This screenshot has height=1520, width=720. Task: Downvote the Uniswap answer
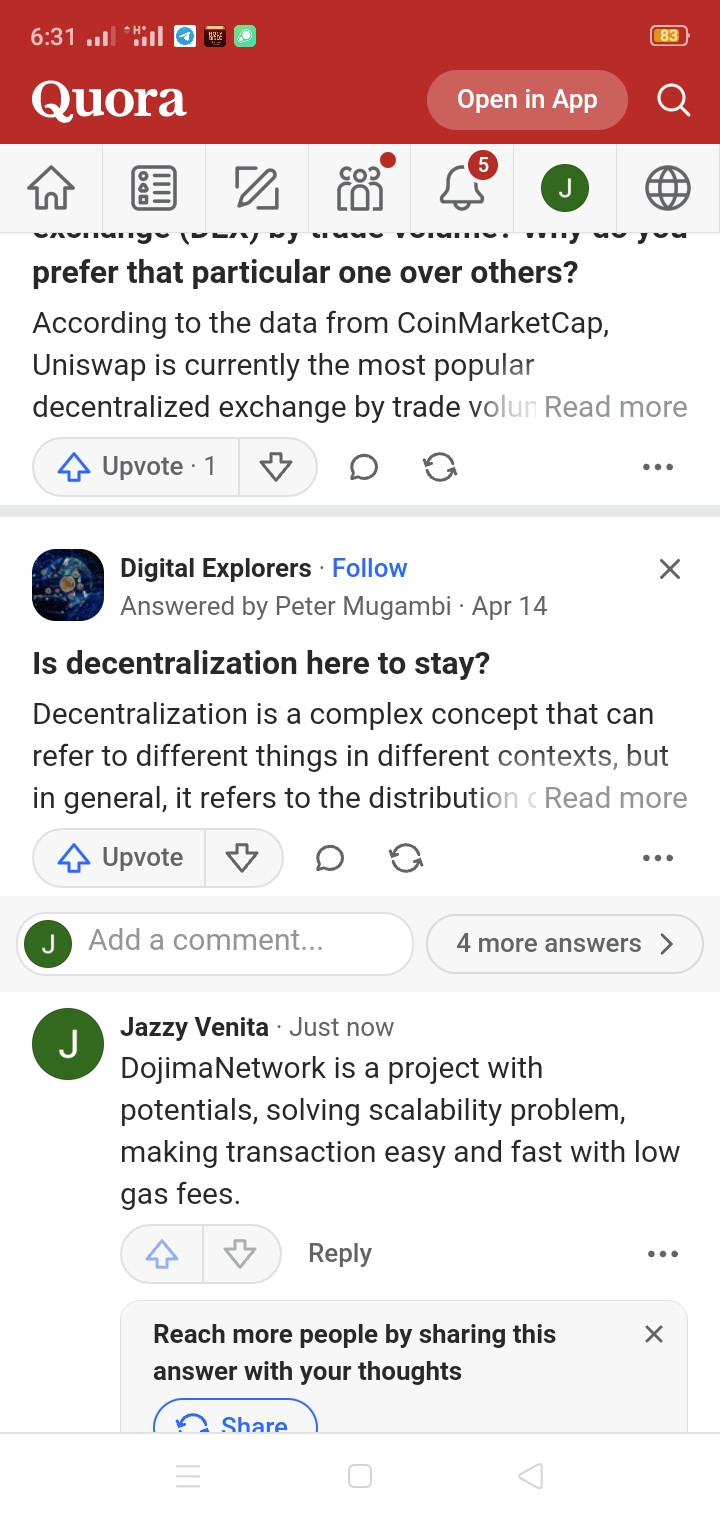[x=276, y=466]
